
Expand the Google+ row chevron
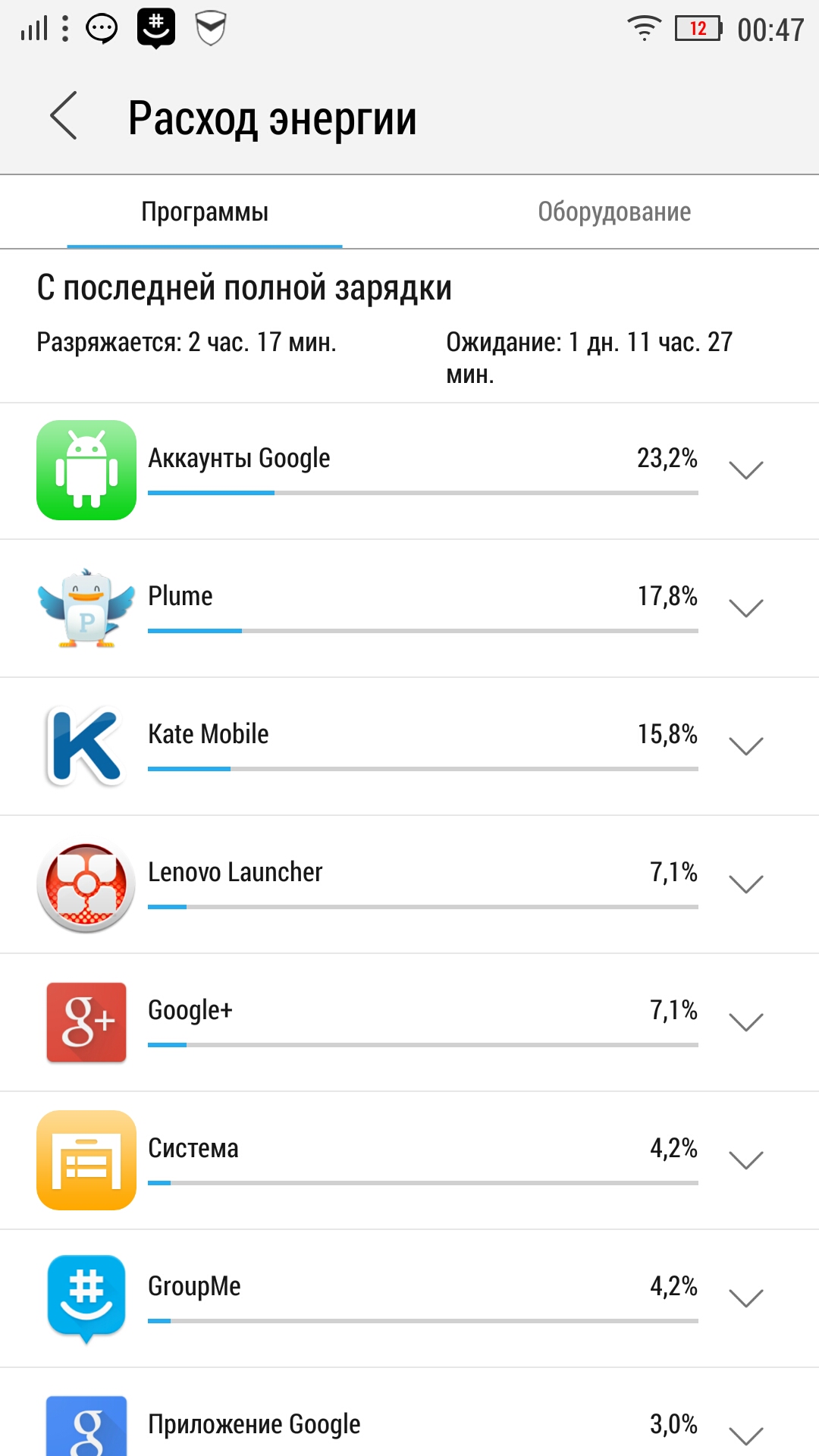tap(745, 1022)
